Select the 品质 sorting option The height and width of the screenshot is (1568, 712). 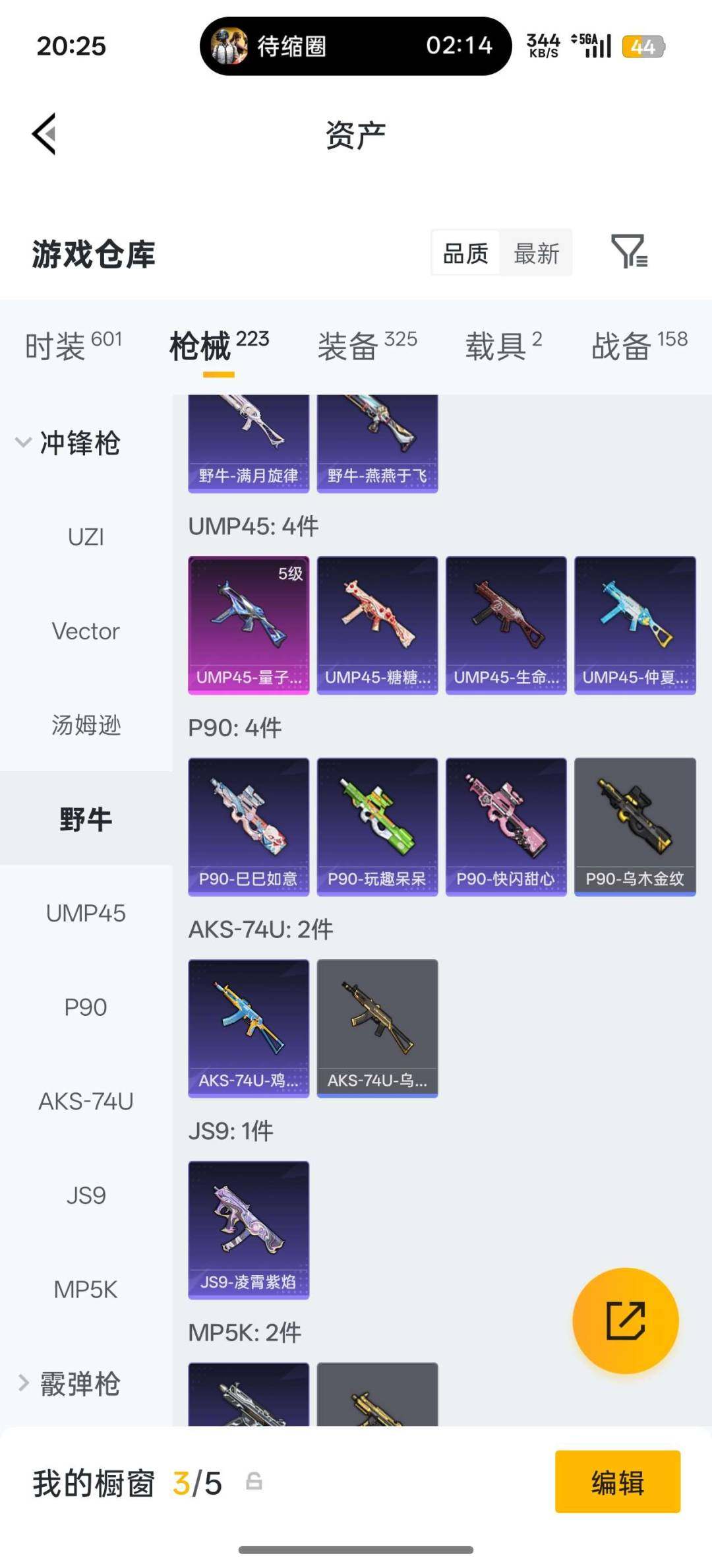click(465, 253)
